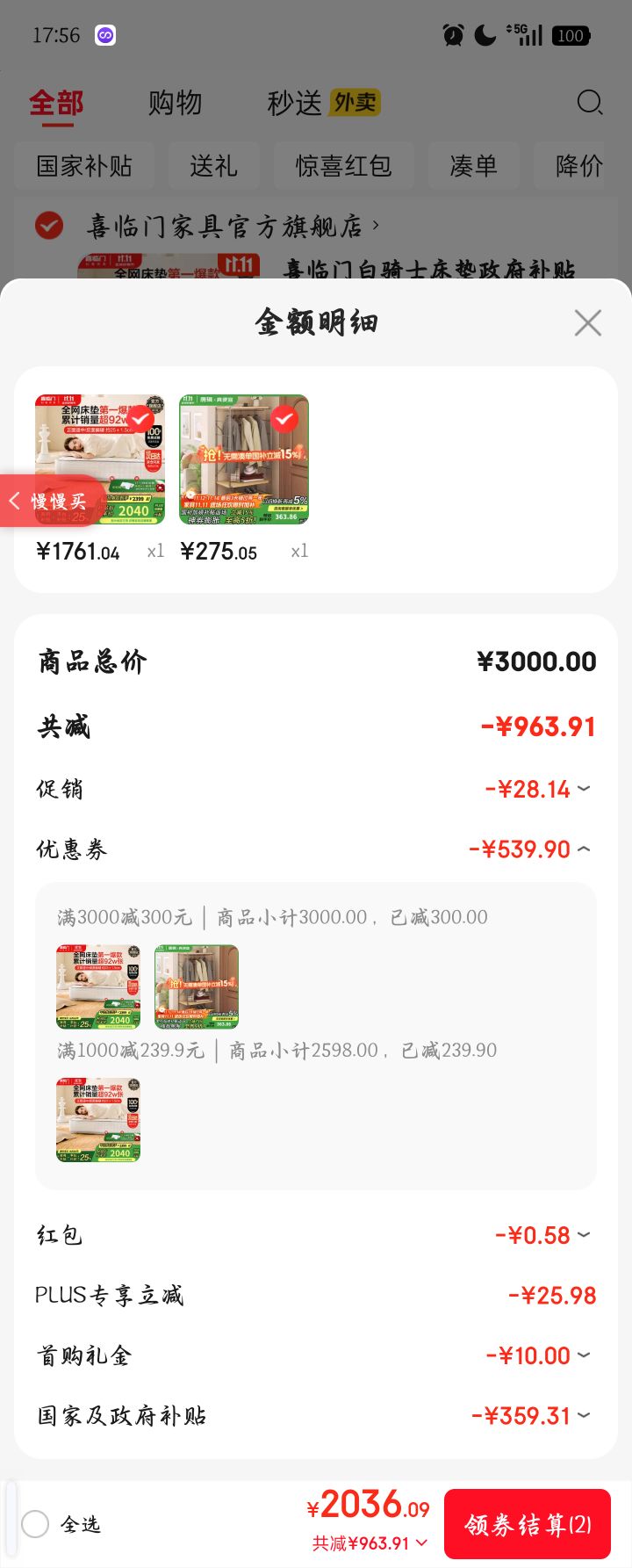Viewport: 632px width, 1568px height.
Task: Deselect the mattress item's red checkmark
Action: 139,419
